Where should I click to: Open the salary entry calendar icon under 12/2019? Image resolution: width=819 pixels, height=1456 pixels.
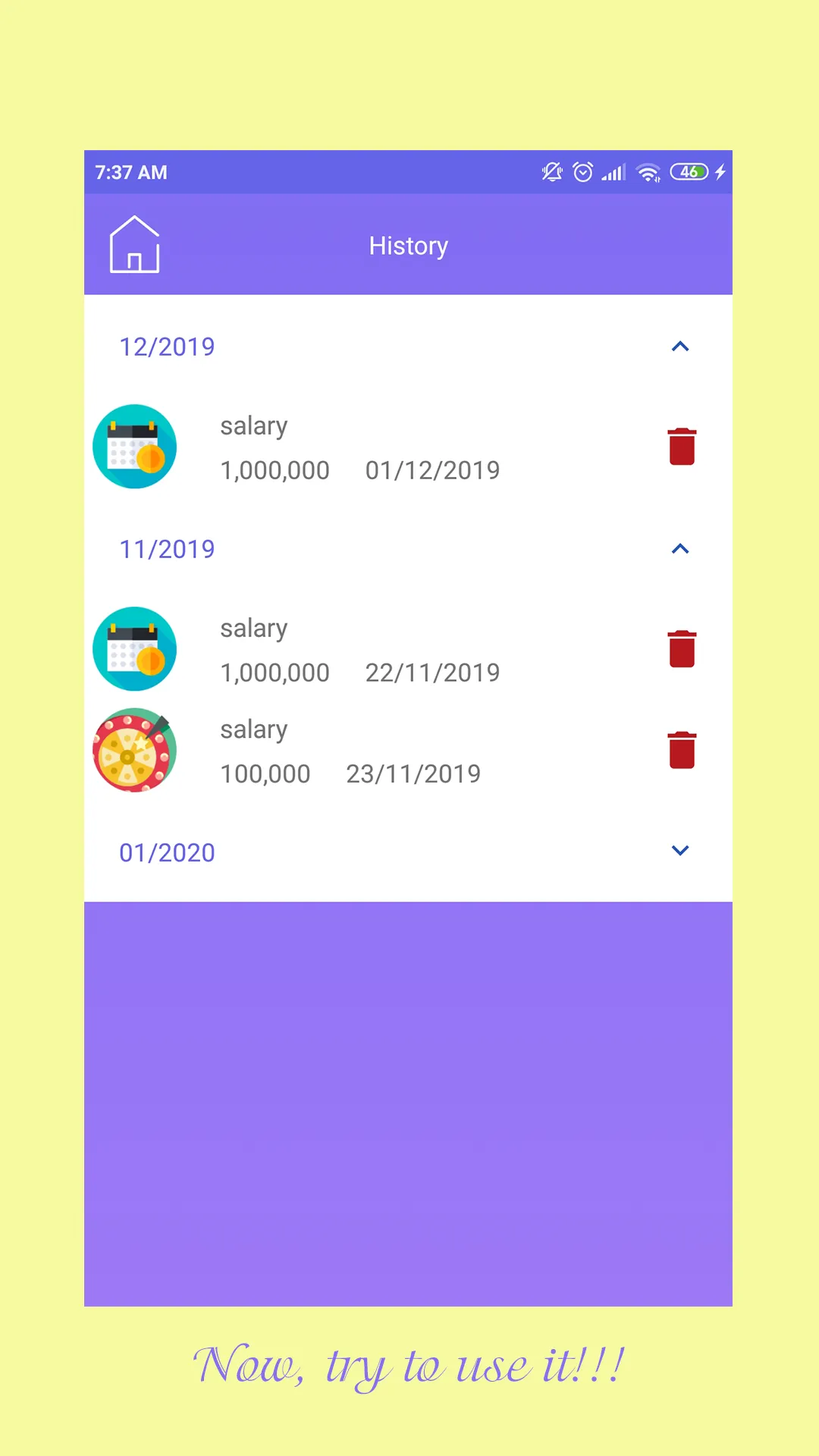click(135, 446)
